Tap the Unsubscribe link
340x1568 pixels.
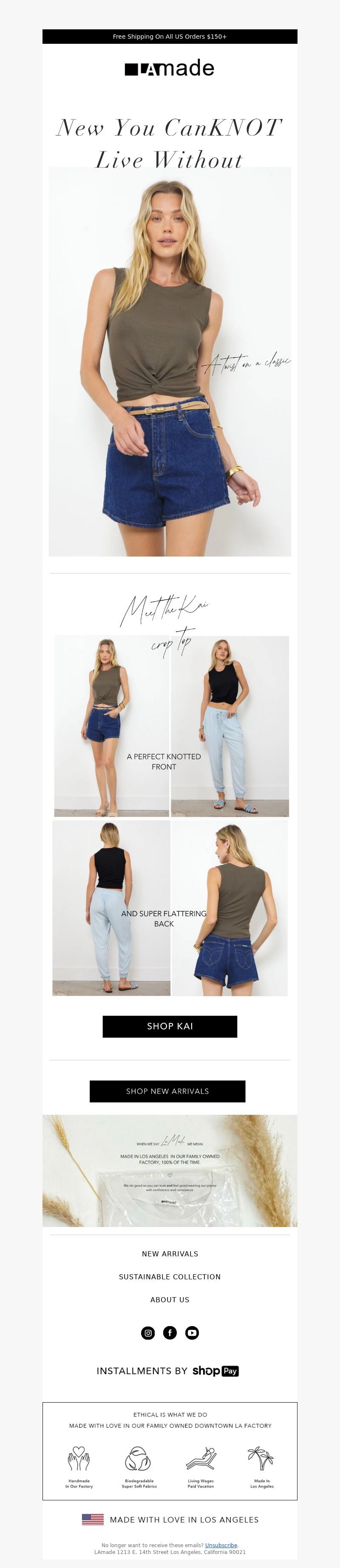(x=221, y=1545)
